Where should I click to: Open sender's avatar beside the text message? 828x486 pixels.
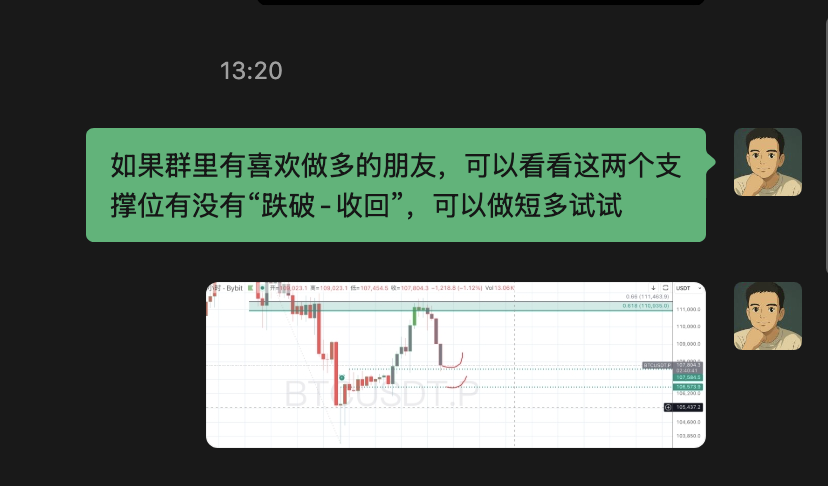click(x=767, y=162)
